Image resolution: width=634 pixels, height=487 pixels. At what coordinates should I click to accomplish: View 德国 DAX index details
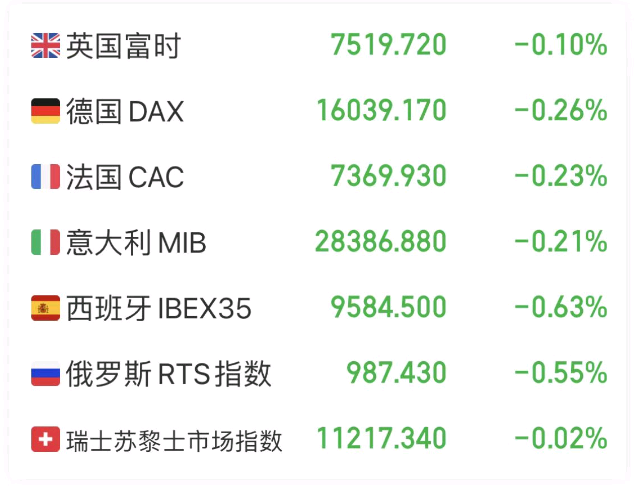(x=126, y=111)
